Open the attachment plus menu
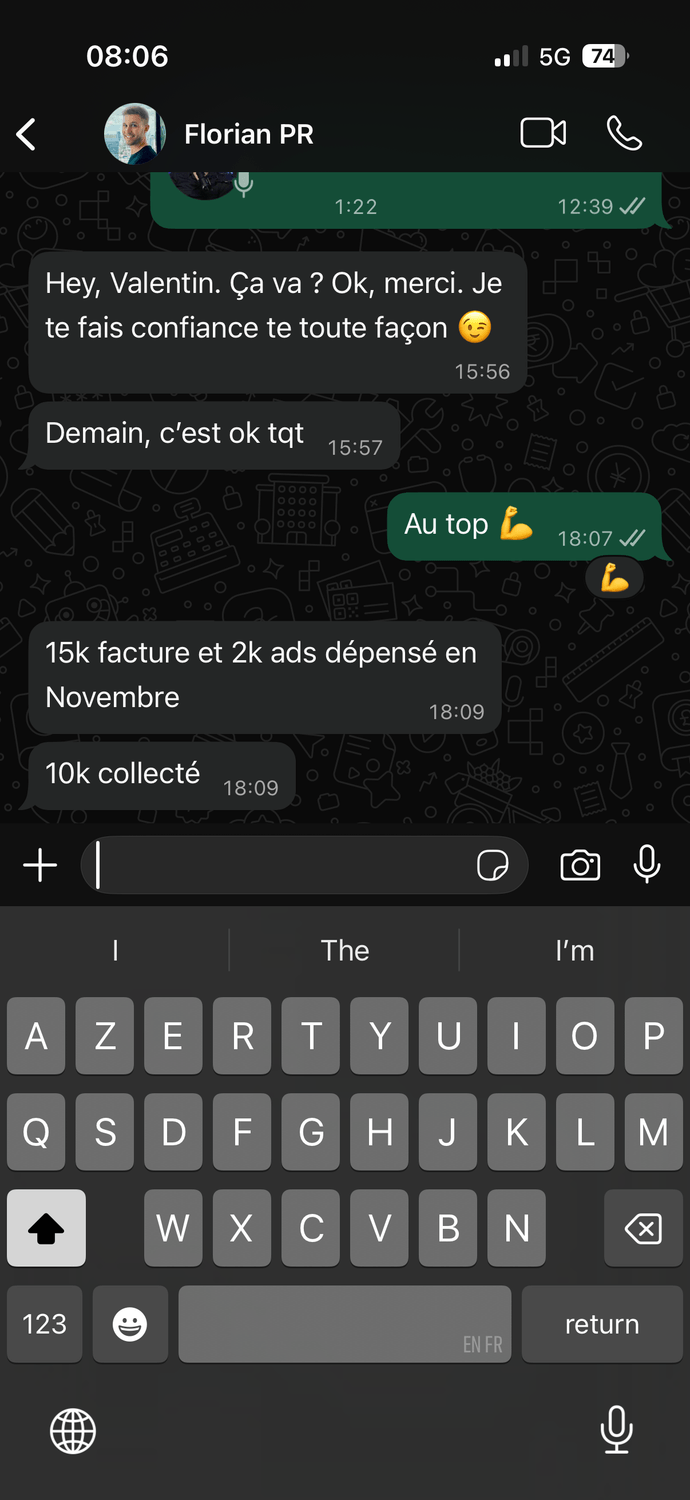Viewport: 690px width, 1500px height. coord(40,865)
